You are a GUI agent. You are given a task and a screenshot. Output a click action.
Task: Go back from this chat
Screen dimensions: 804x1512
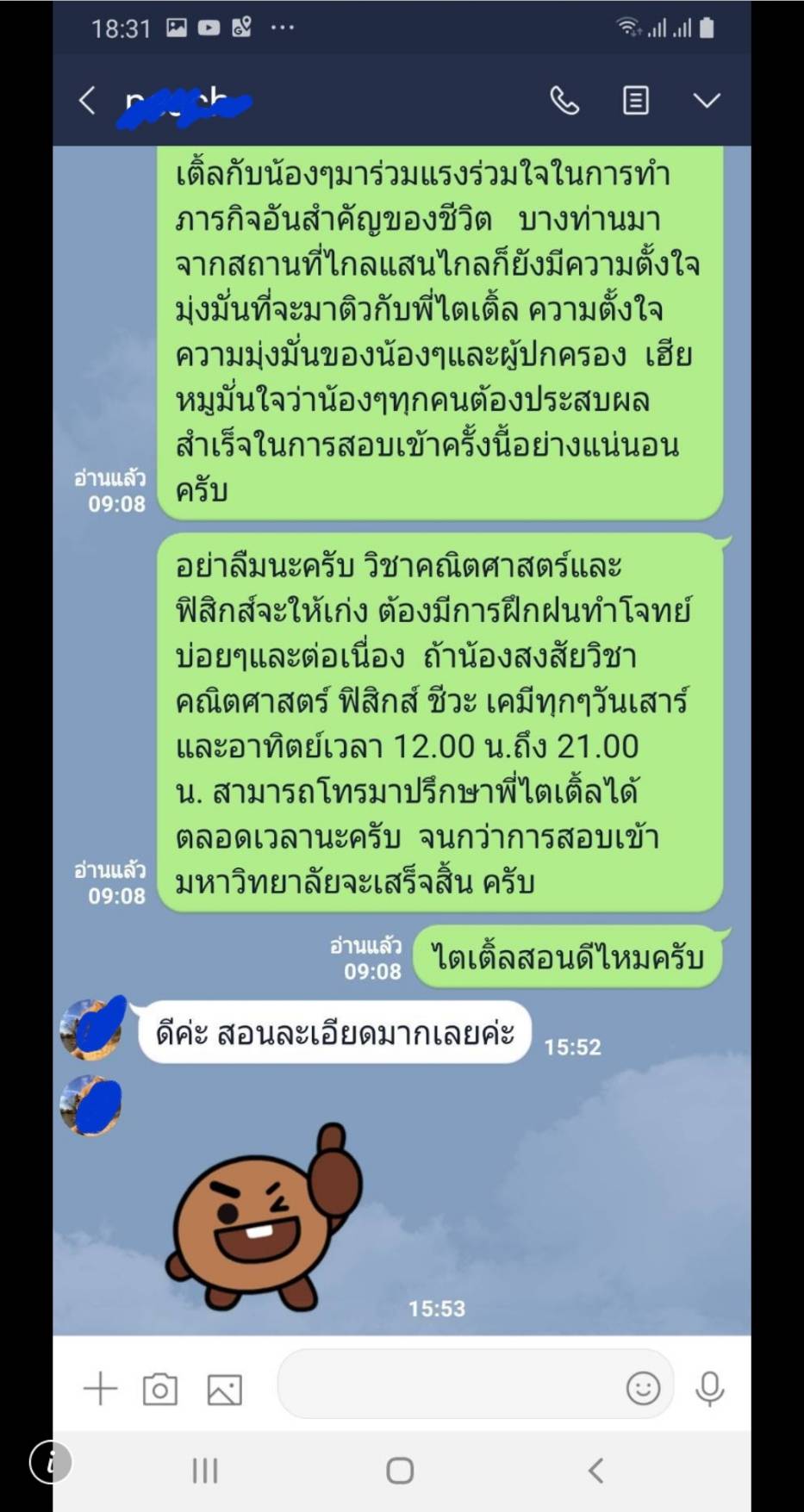coord(87,101)
